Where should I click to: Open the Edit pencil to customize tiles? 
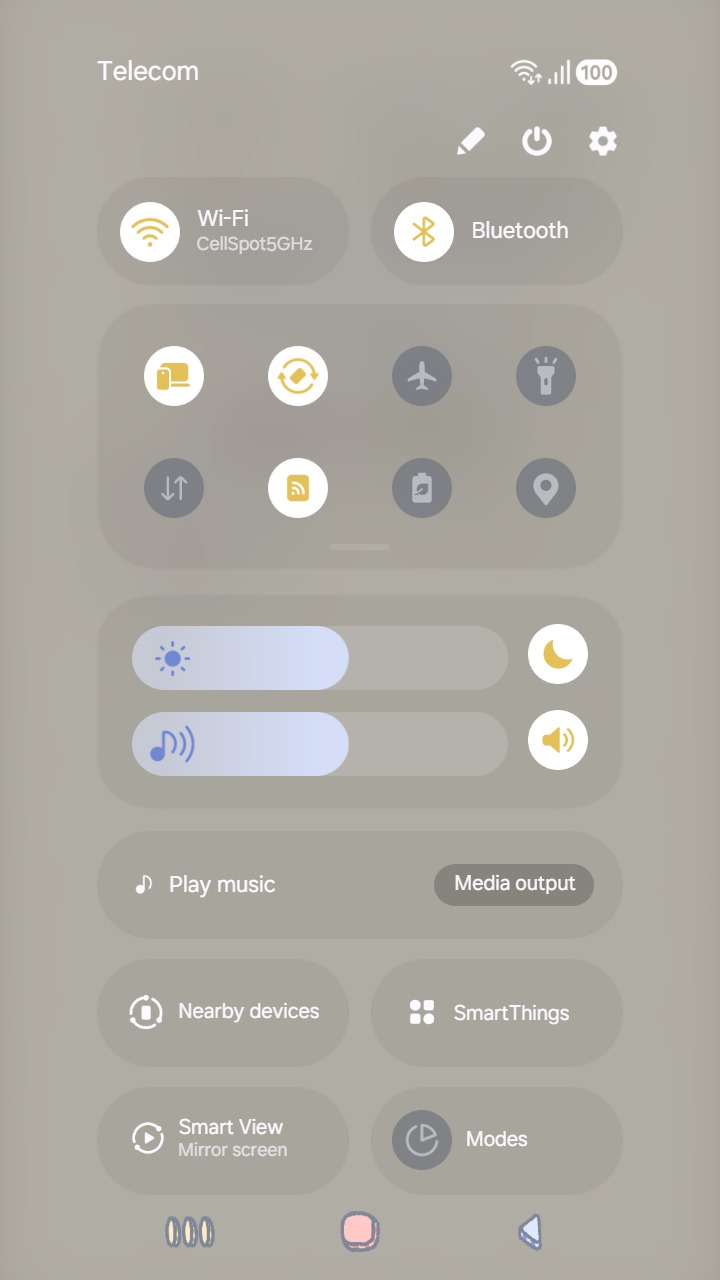click(x=471, y=141)
